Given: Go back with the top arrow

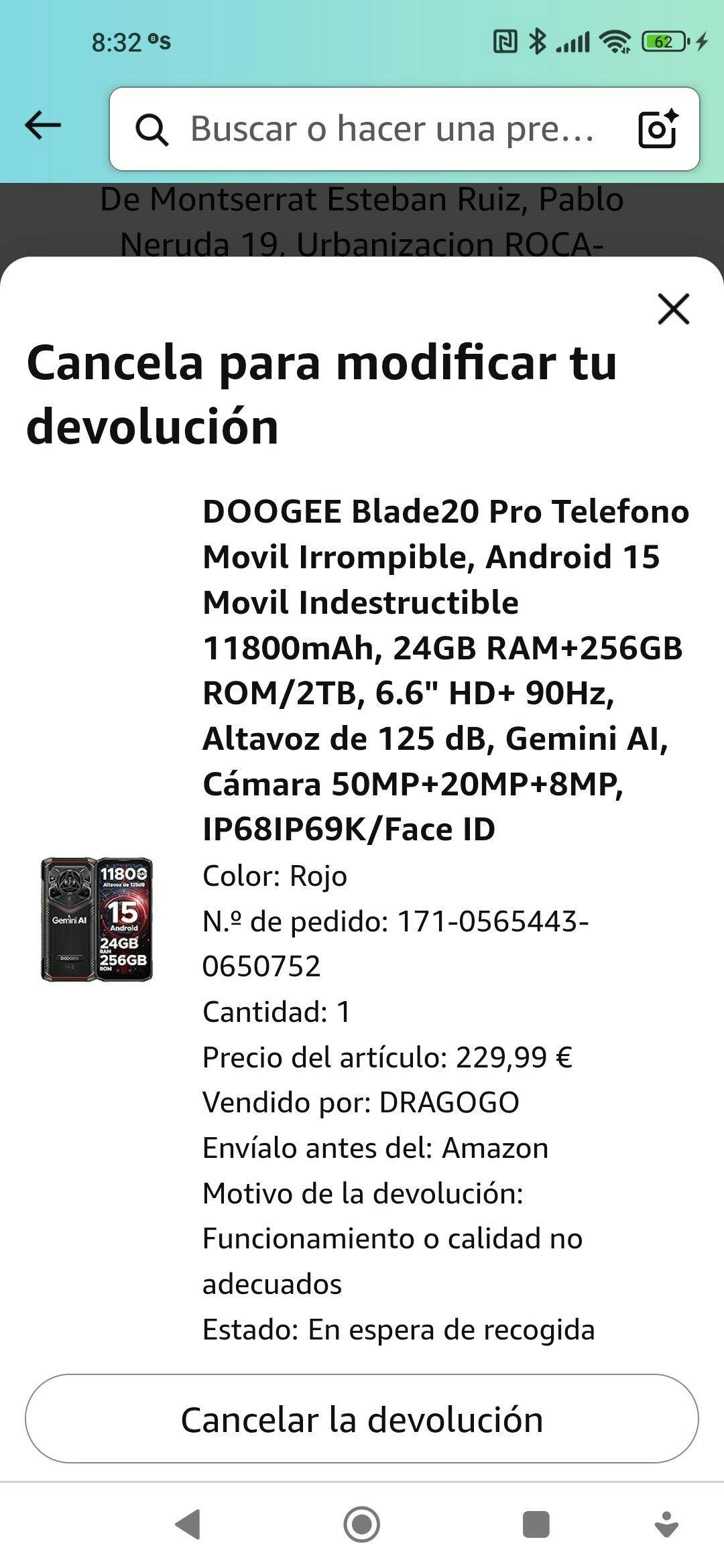Looking at the screenshot, I should coord(43,125).
